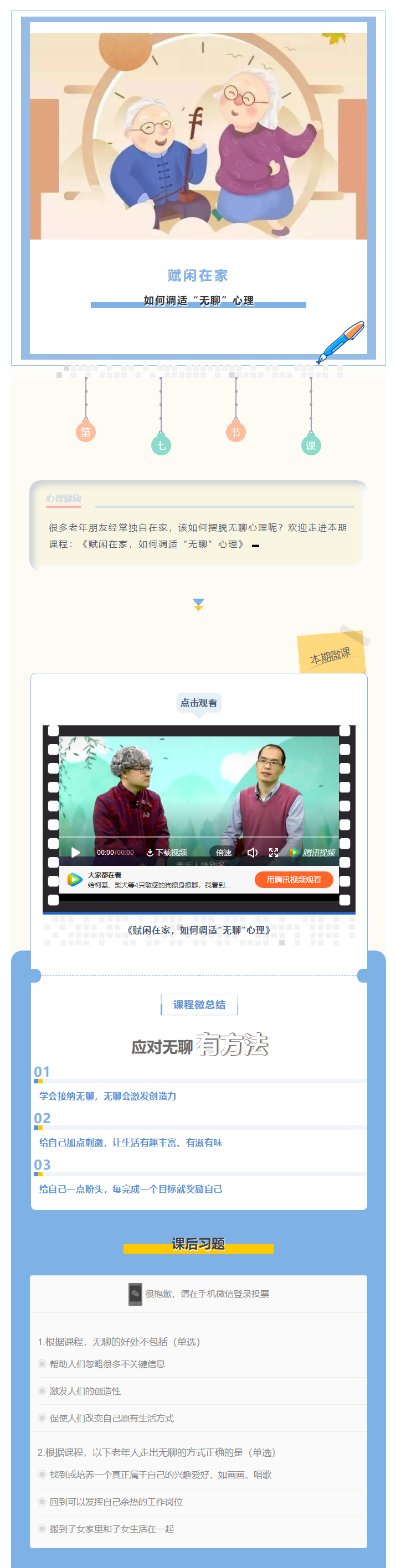Tap 用腾讯视频观看 button
The image size is (396, 1568).
(294, 880)
